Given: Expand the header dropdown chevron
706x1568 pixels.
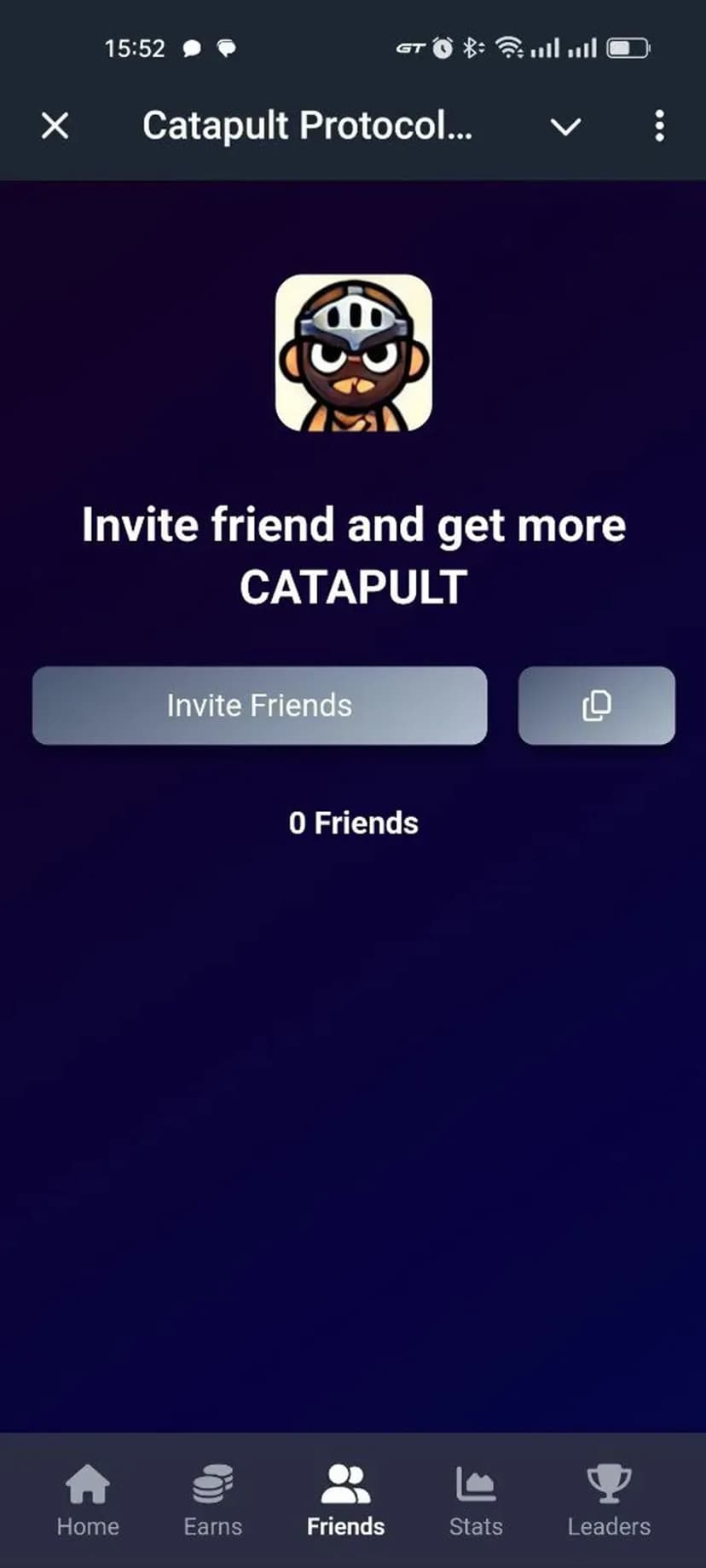Looking at the screenshot, I should click(565, 127).
